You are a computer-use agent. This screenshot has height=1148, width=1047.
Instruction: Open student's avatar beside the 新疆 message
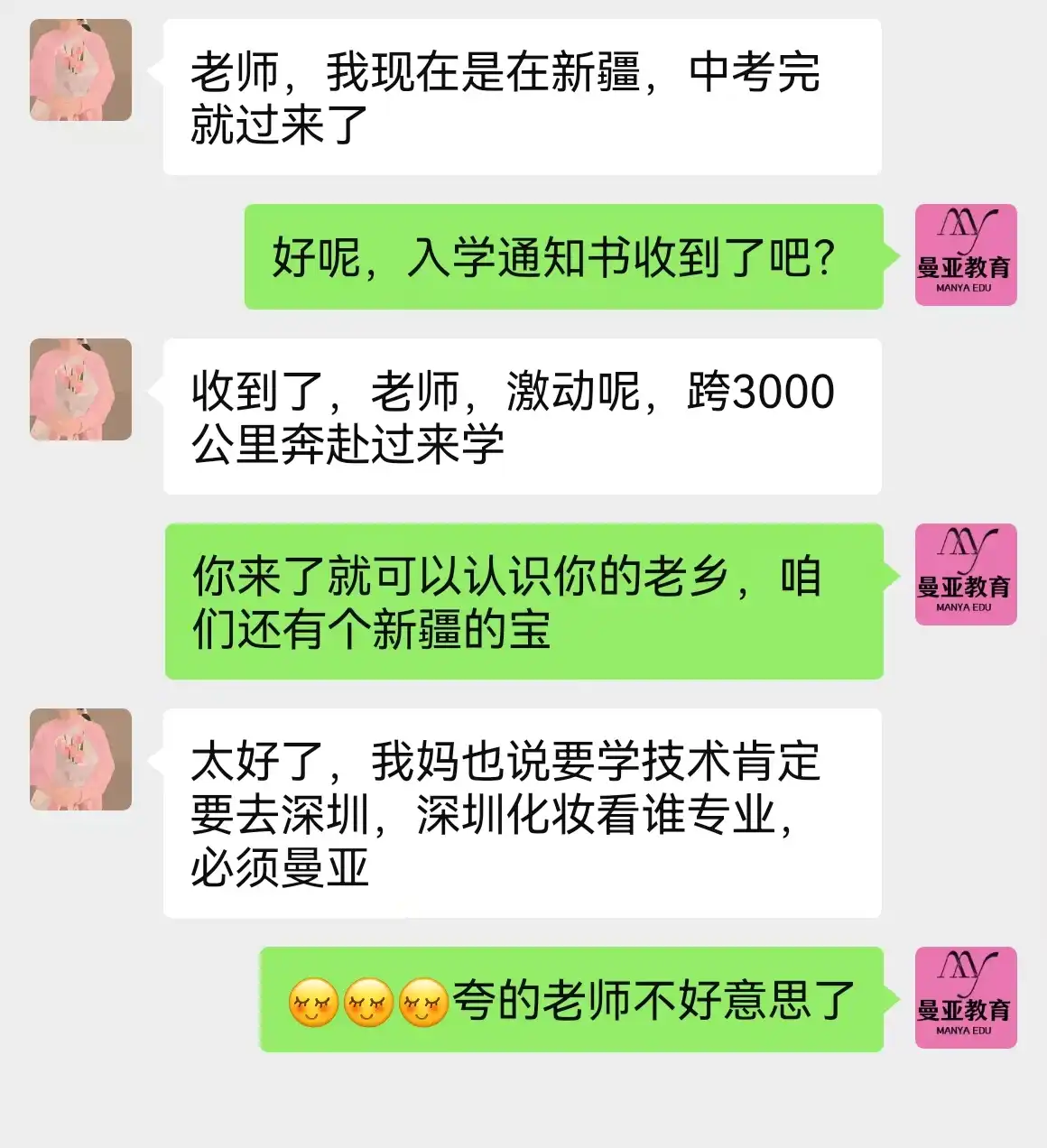81,70
